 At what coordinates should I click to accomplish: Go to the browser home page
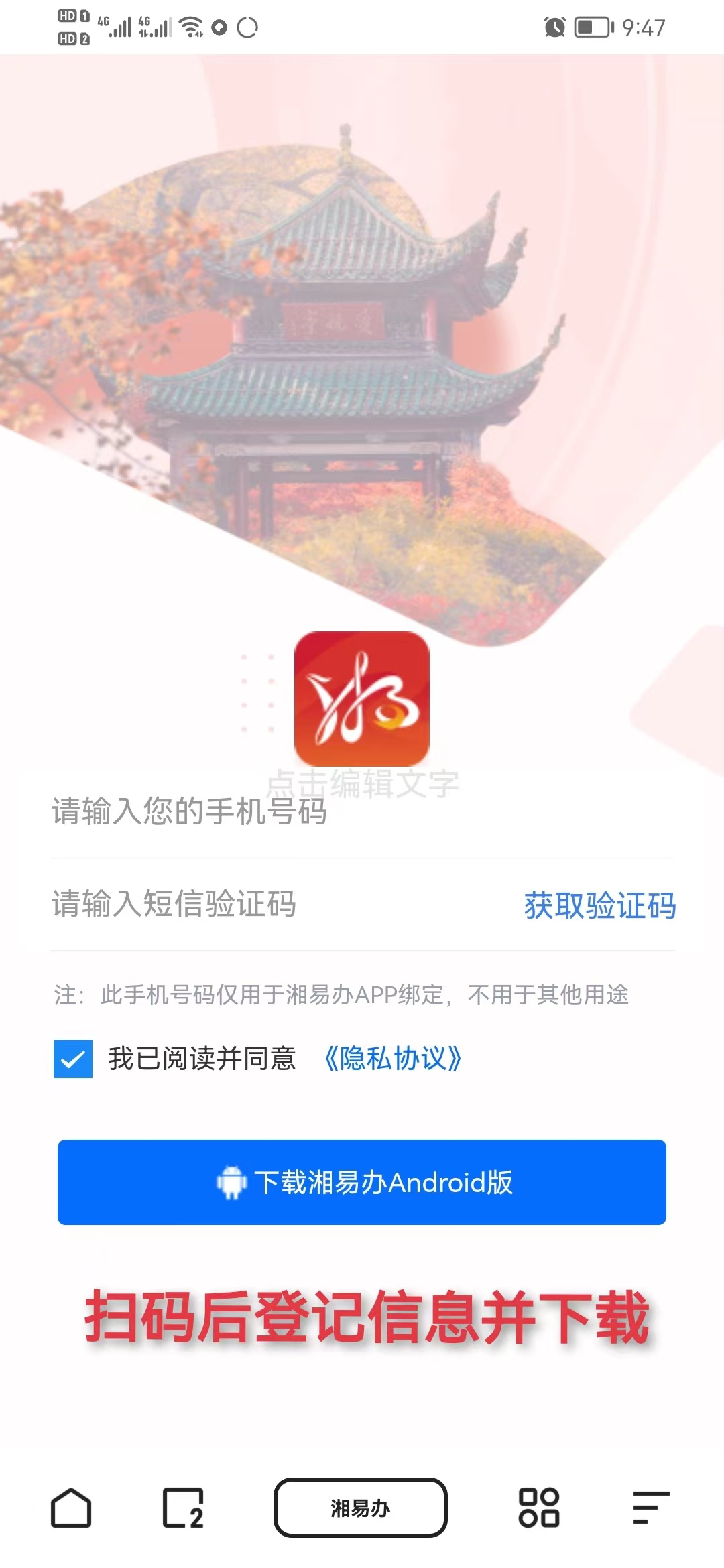click(71, 1508)
